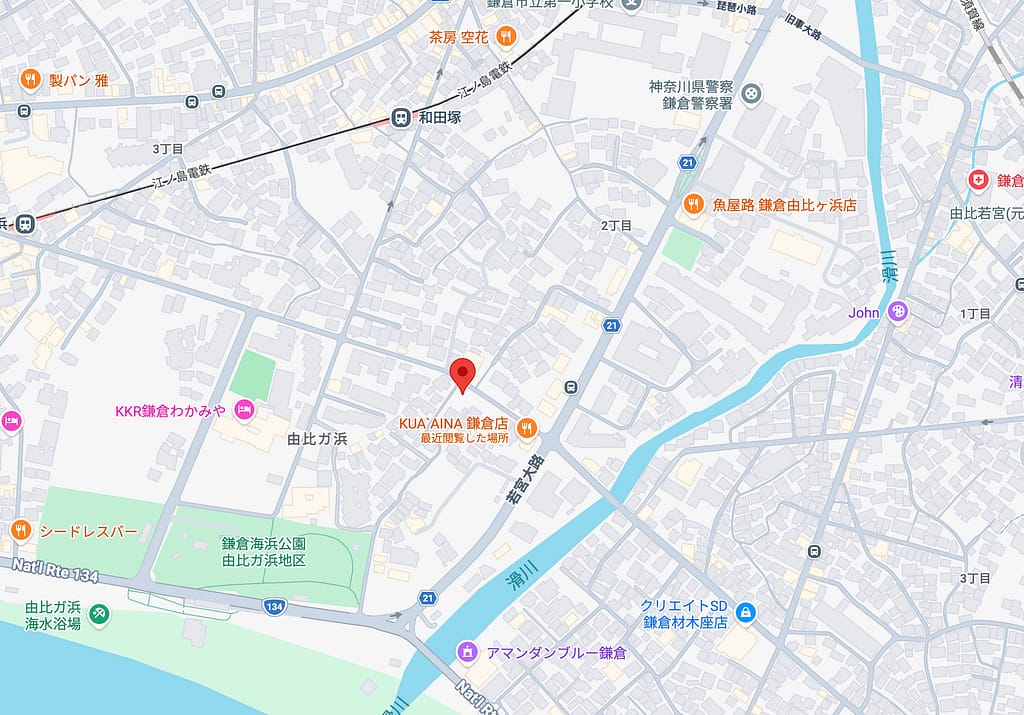Image resolution: width=1024 pixels, height=715 pixels.
Task: Open シードレスバー restaurant marker
Action: click(21, 530)
